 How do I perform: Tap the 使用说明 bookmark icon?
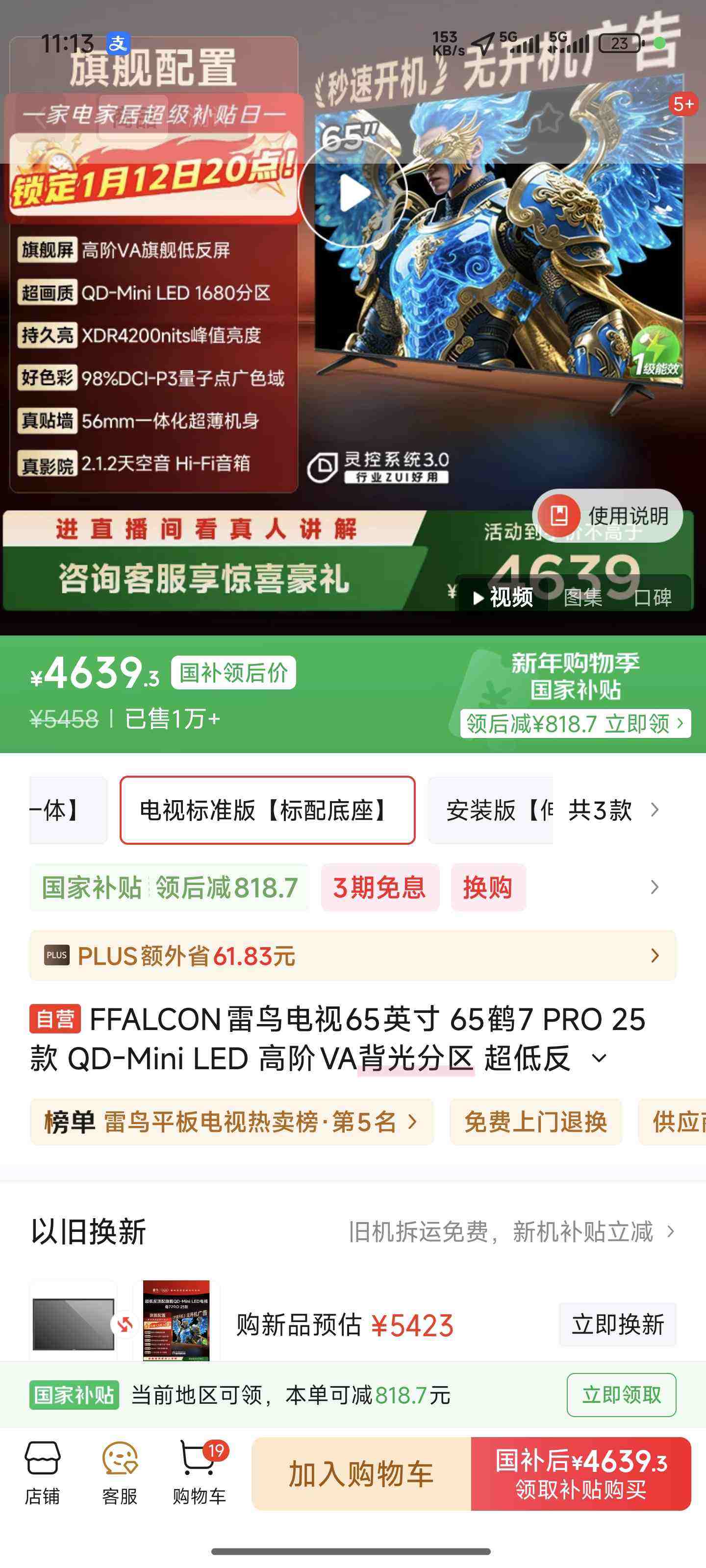pyautogui.click(x=560, y=514)
